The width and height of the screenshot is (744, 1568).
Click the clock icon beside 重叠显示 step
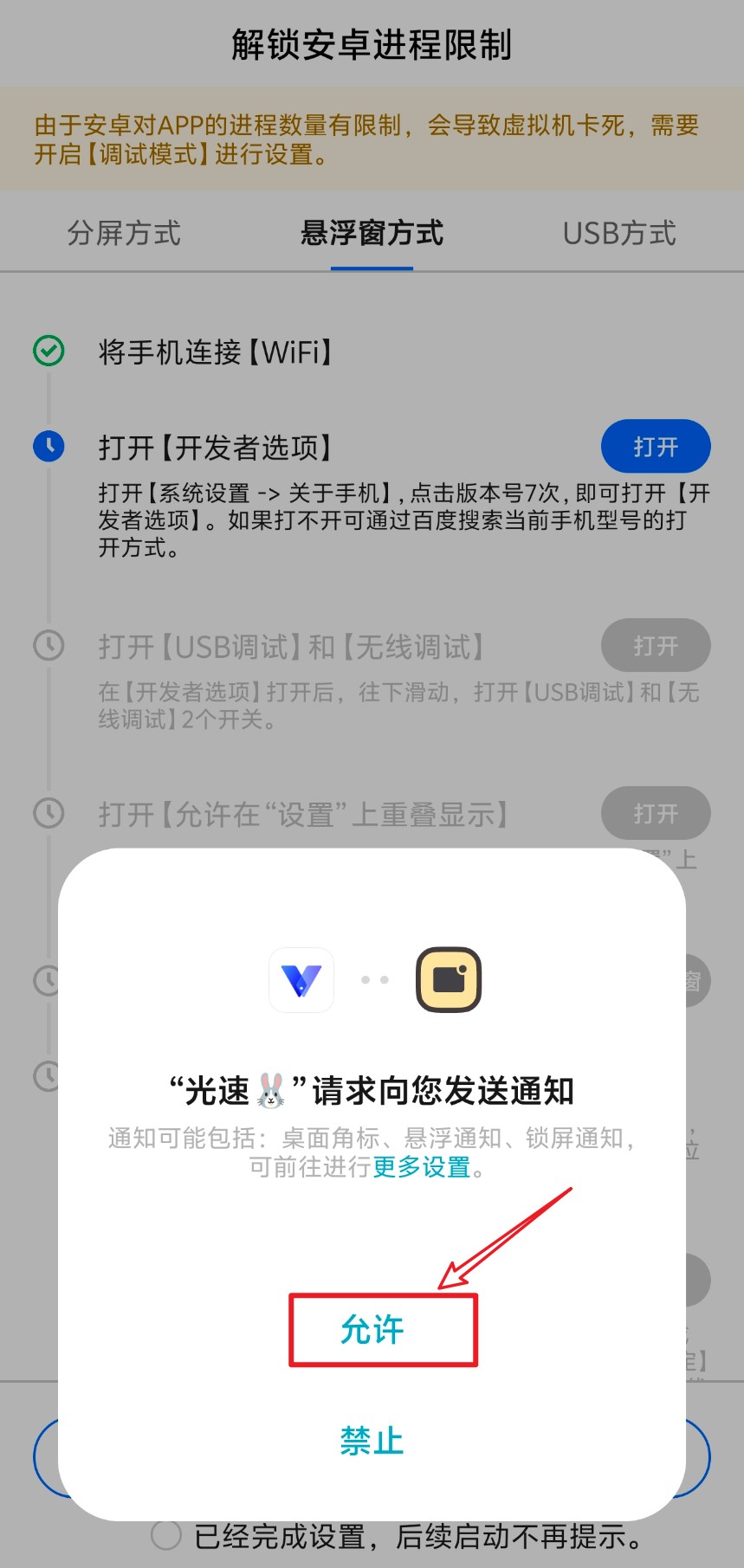pos(49,813)
